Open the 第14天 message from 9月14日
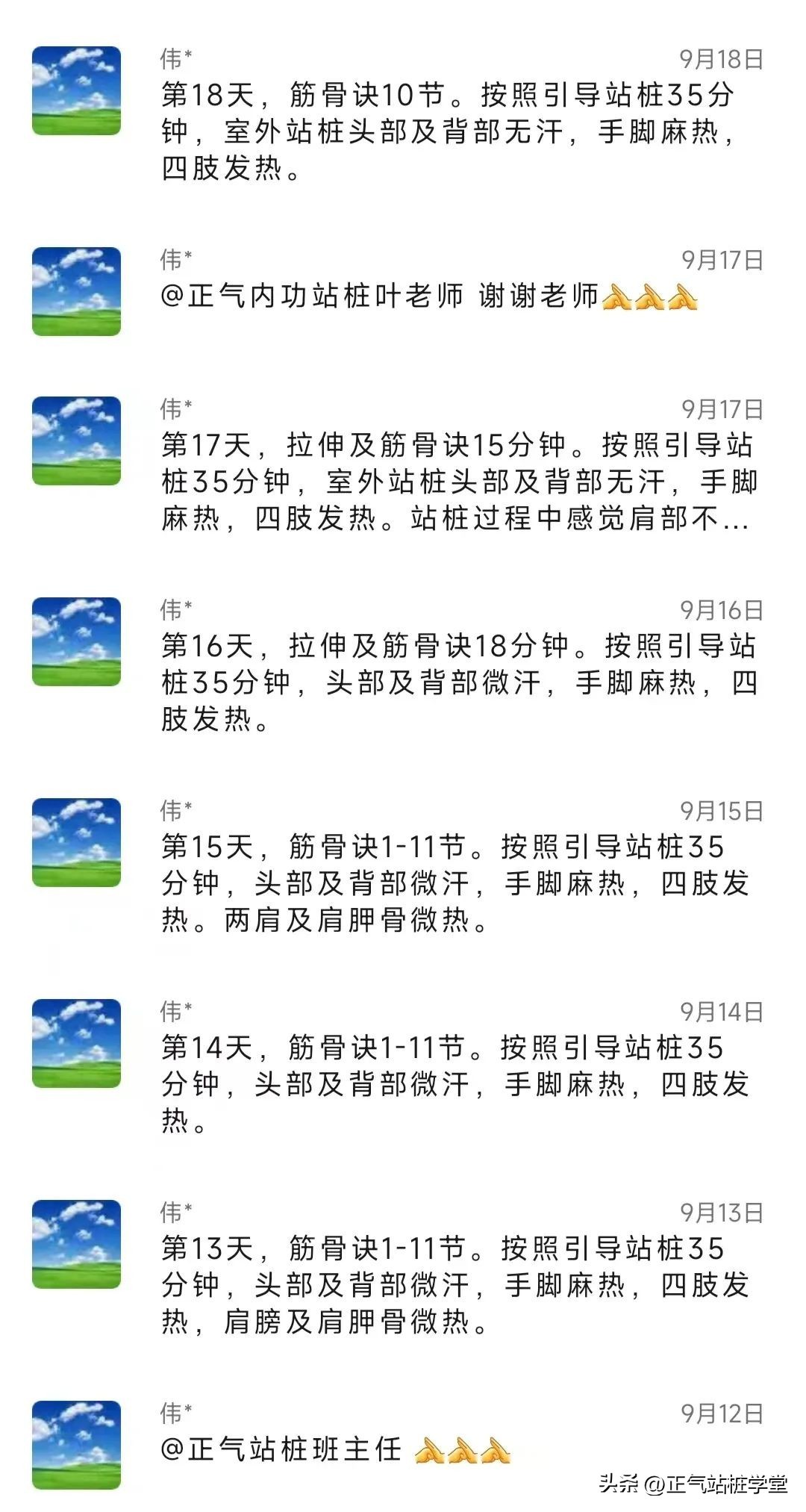The height and width of the screenshot is (1512, 806). point(455,1084)
